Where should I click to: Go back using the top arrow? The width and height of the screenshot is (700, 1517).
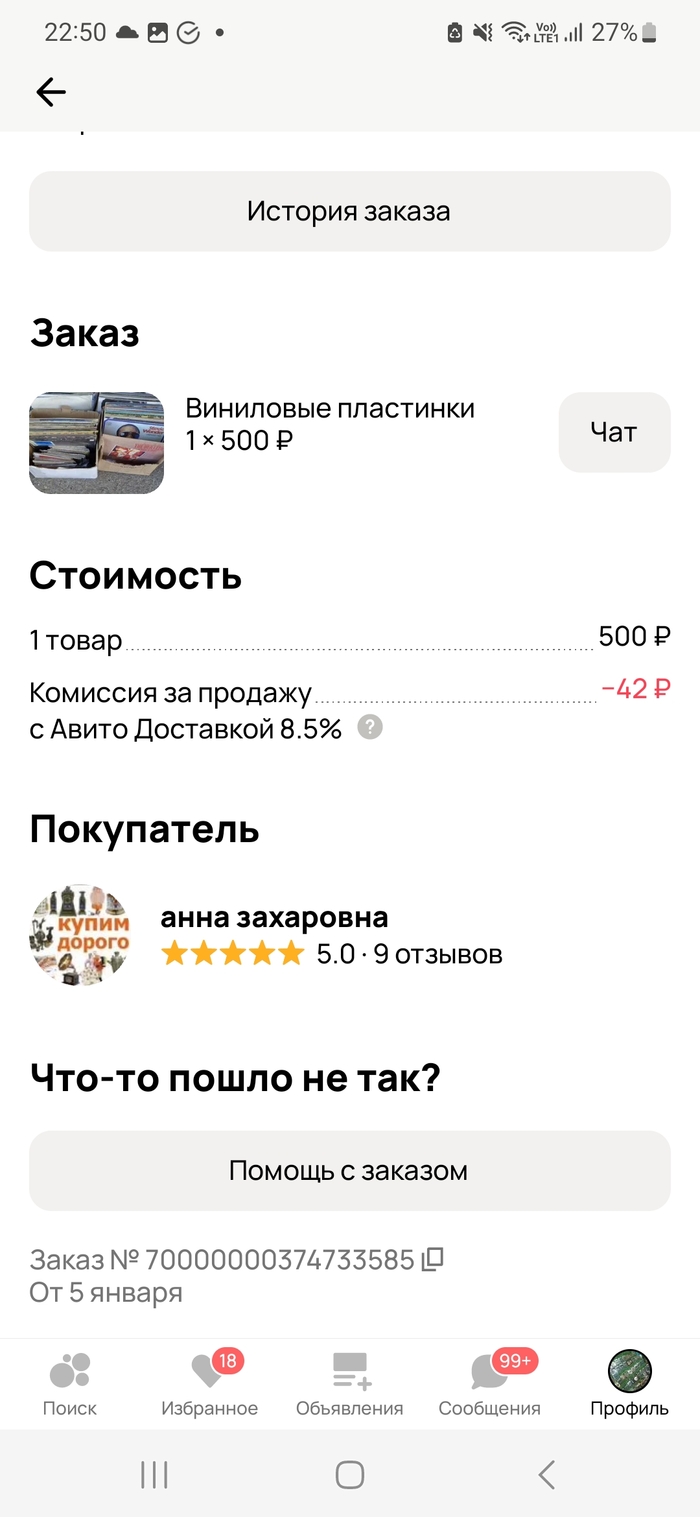[x=51, y=93]
